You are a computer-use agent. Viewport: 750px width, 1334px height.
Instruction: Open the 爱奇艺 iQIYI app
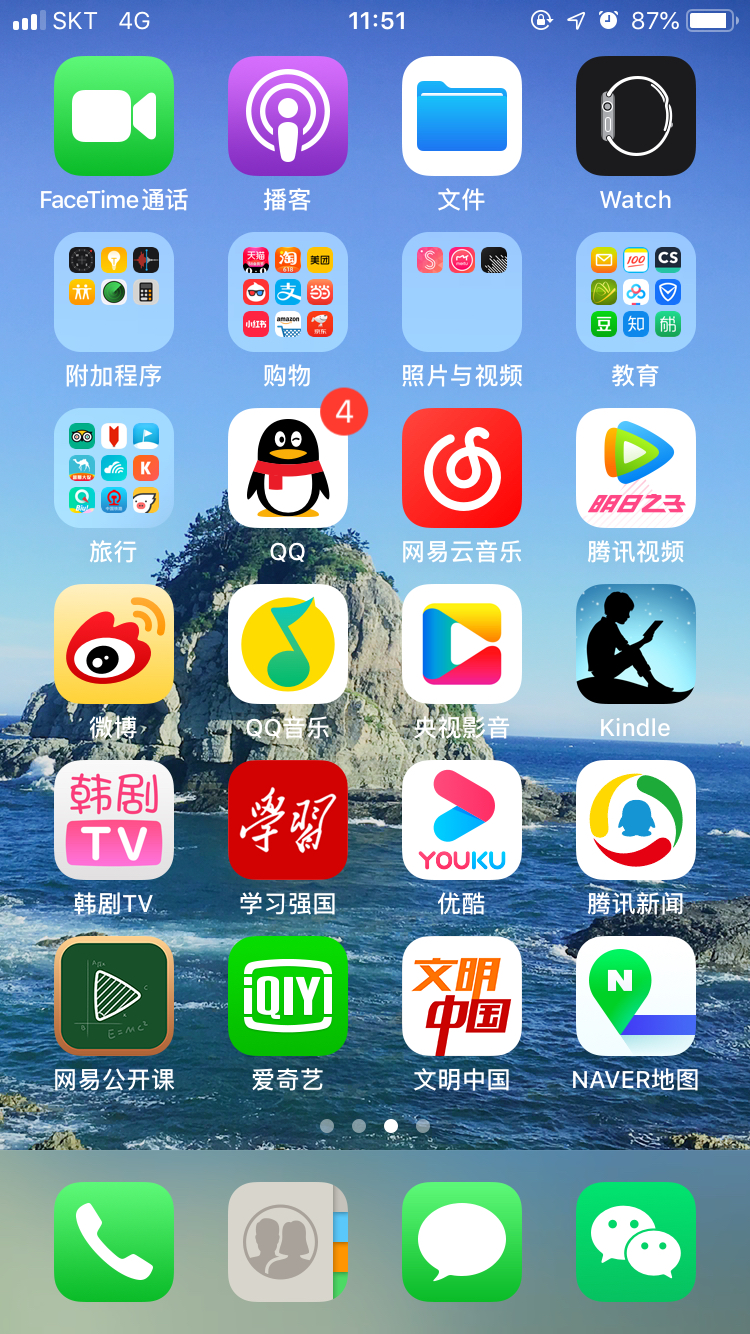(x=288, y=996)
